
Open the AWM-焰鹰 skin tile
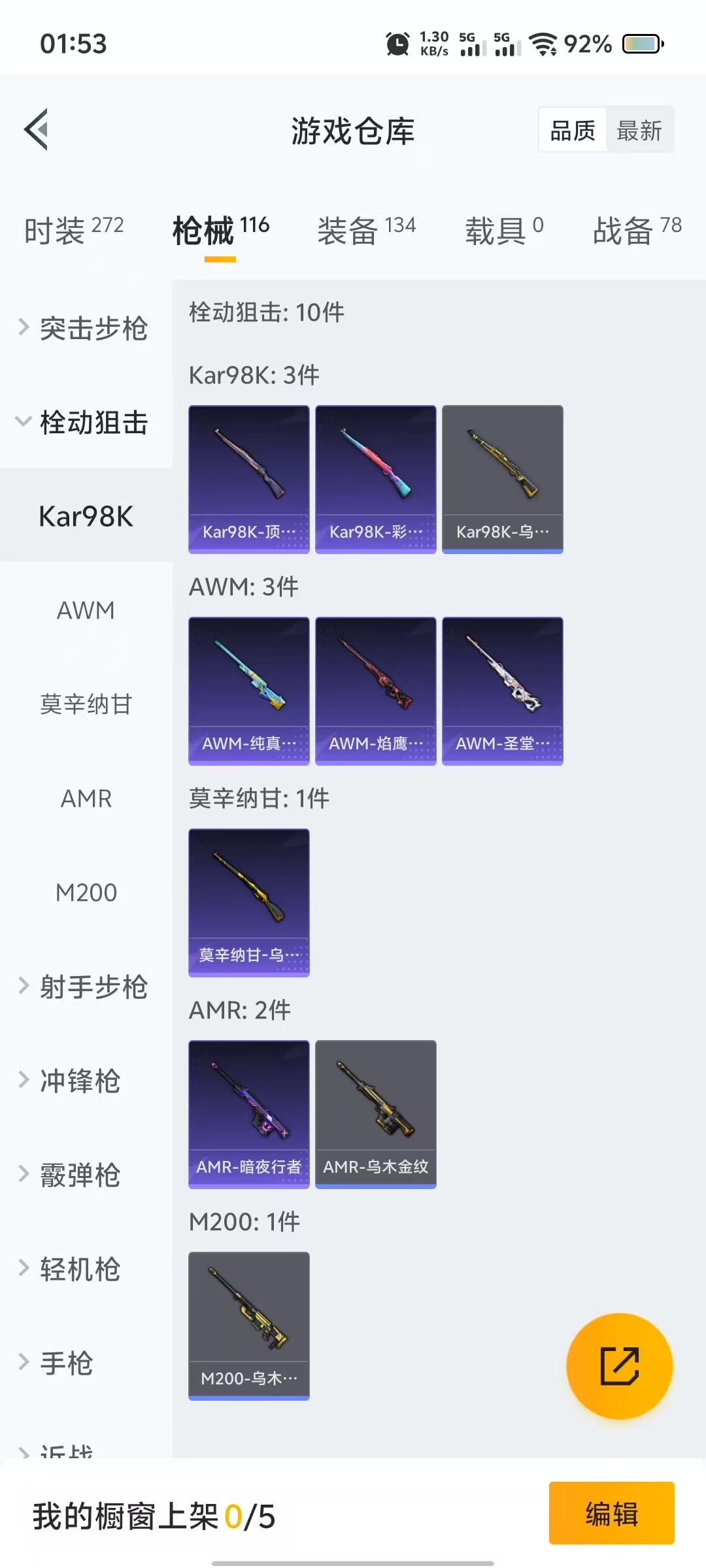(375, 691)
